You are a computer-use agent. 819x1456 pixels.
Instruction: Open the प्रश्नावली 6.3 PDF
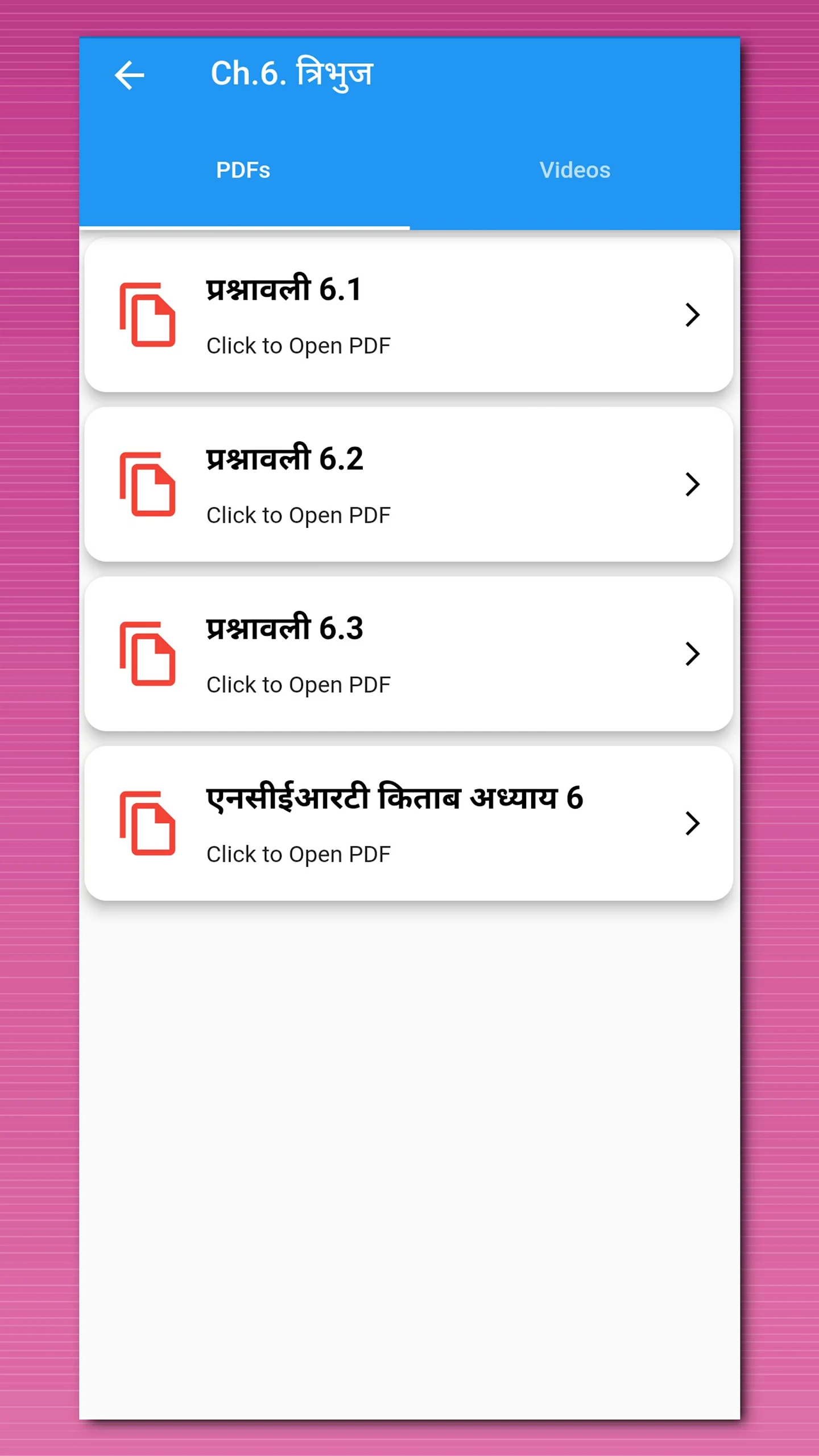pos(408,654)
